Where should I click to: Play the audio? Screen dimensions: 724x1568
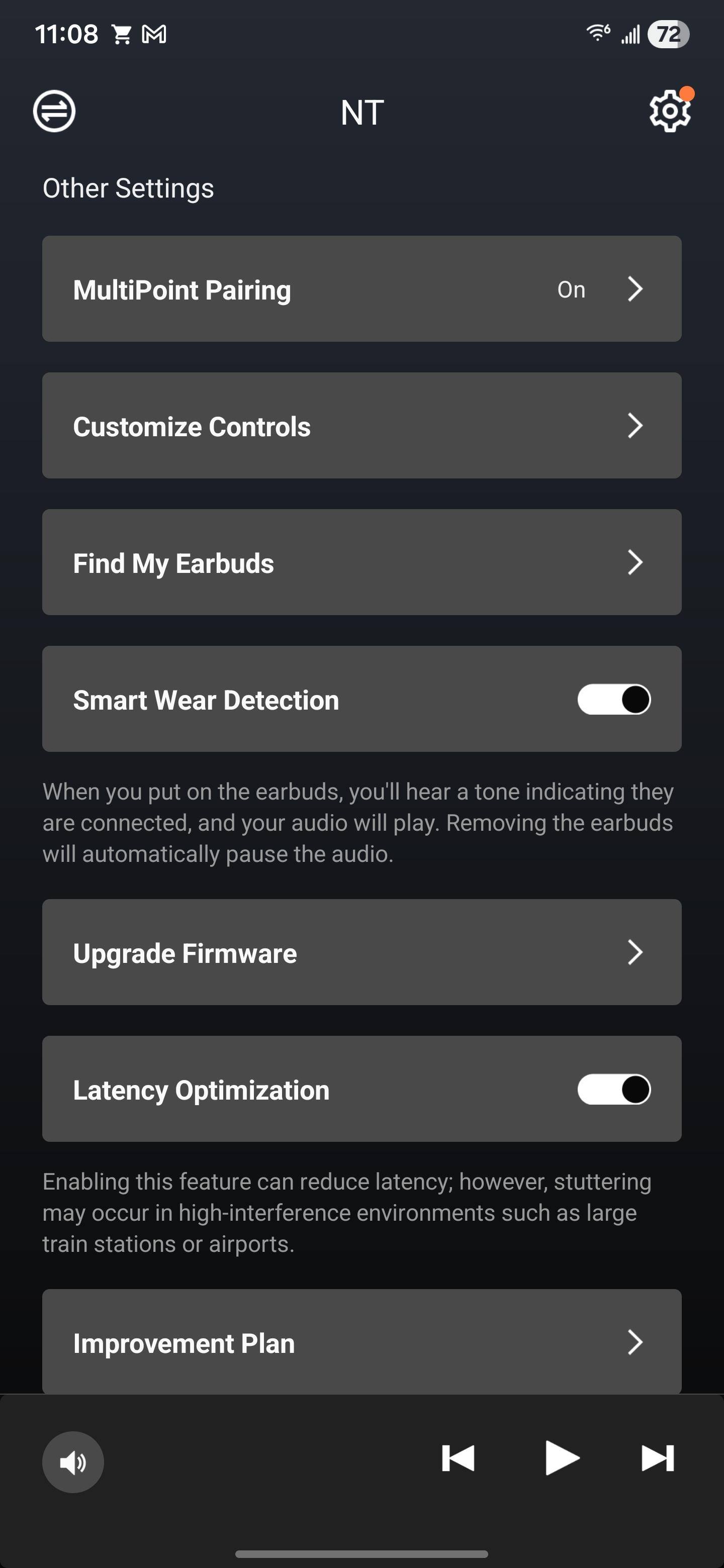click(562, 1458)
